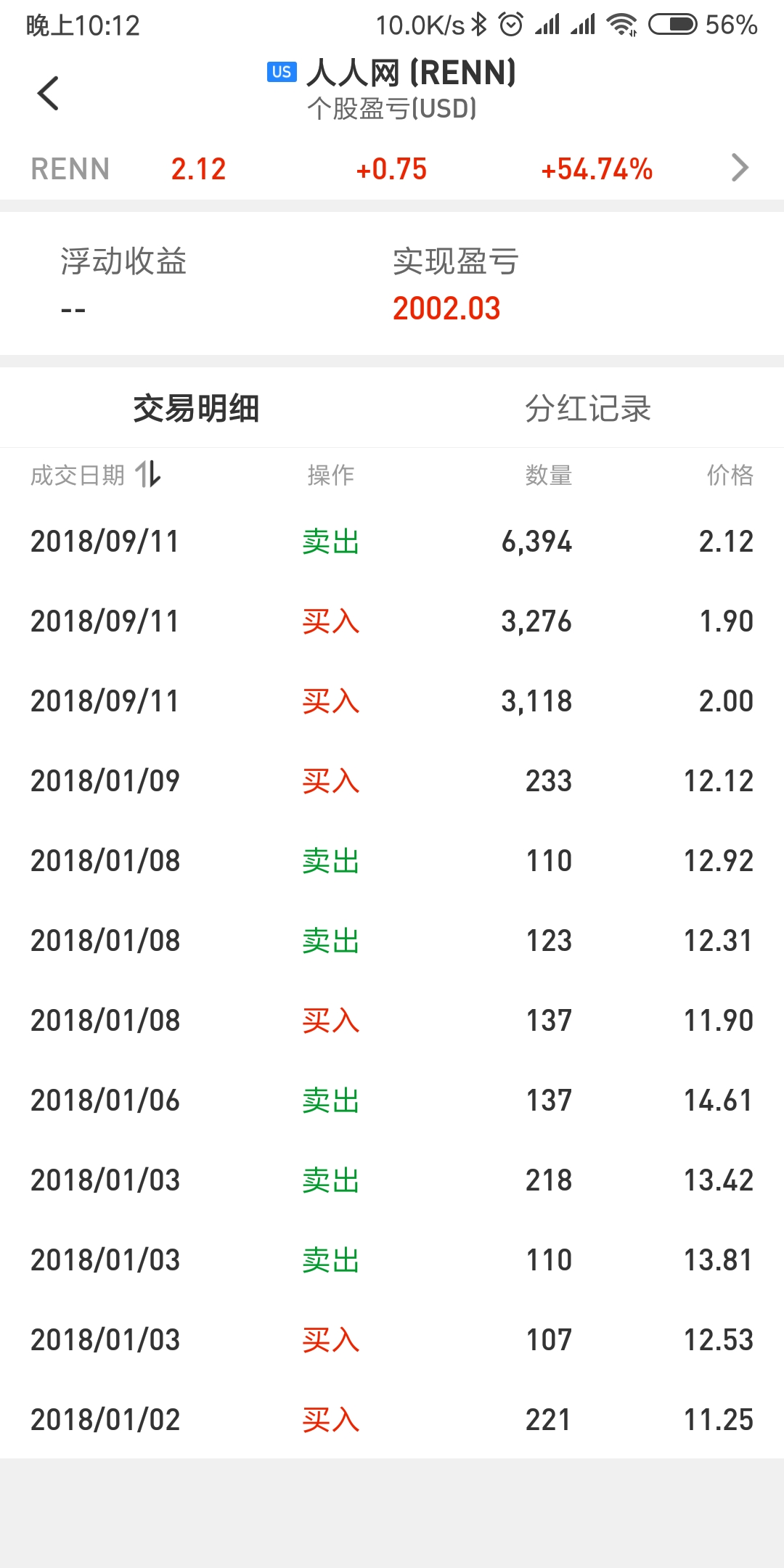
Task: Go back using the top-left arrow
Action: click(x=48, y=93)
